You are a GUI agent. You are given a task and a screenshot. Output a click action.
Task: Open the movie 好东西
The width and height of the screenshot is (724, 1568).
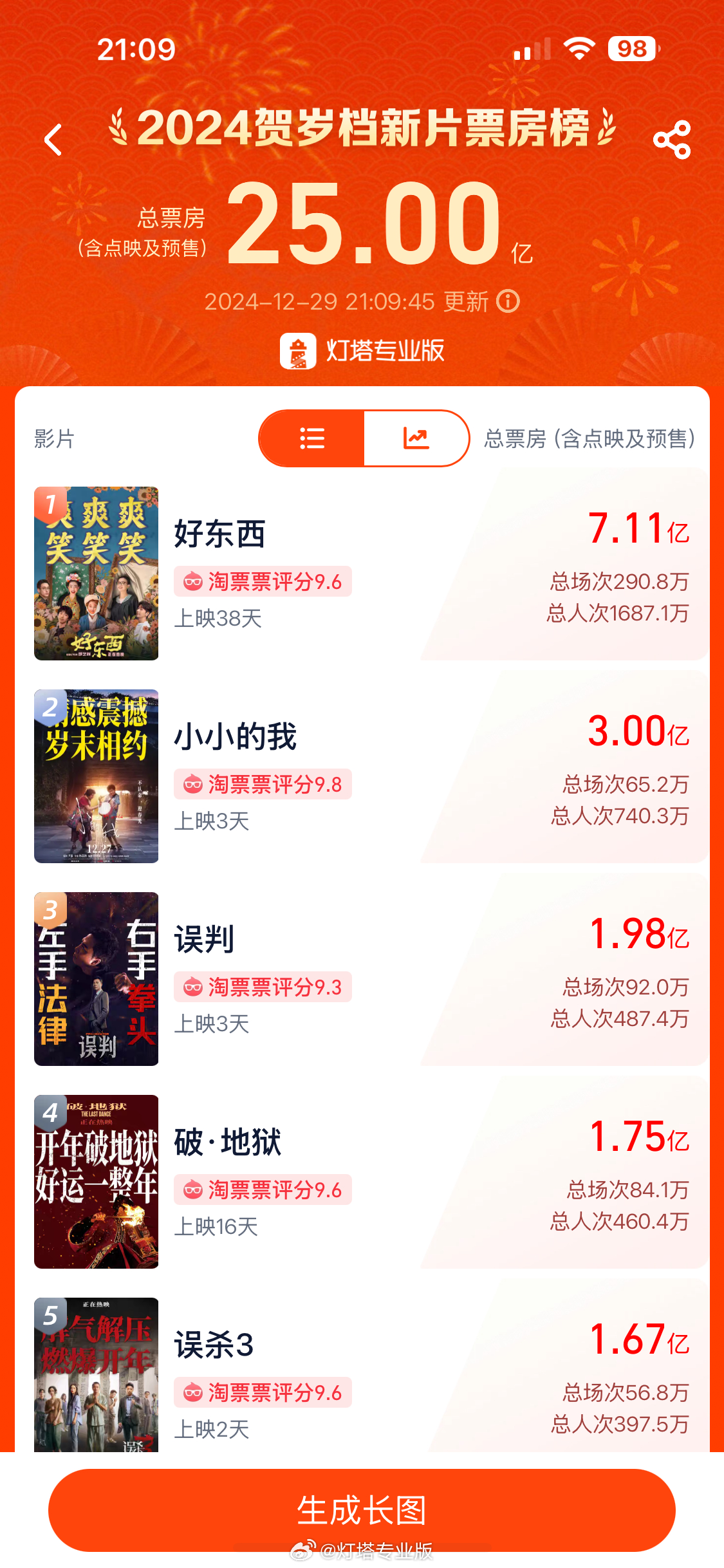219,534
